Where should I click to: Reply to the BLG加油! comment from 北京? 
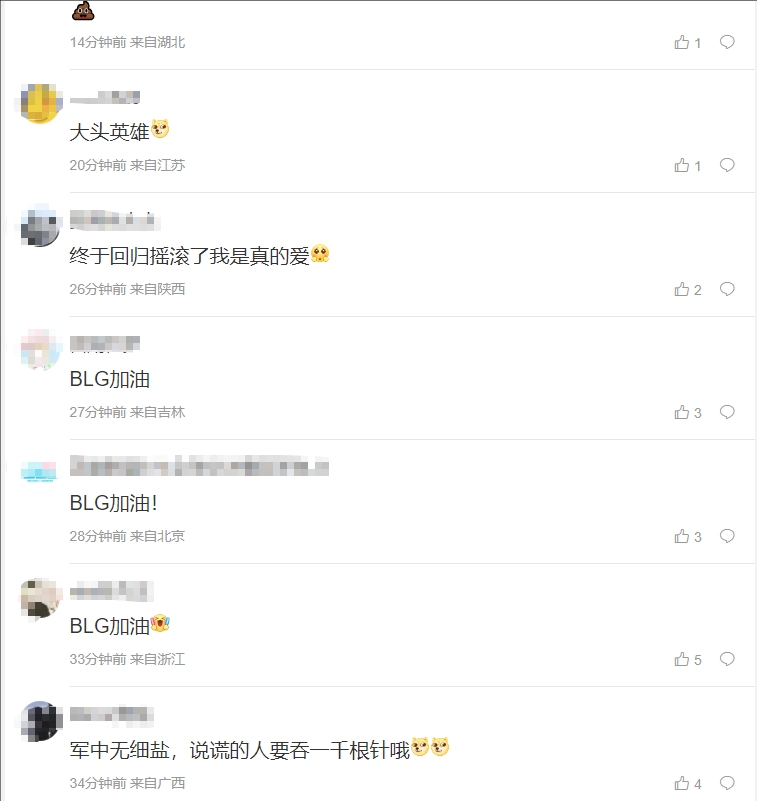[727, 536]
